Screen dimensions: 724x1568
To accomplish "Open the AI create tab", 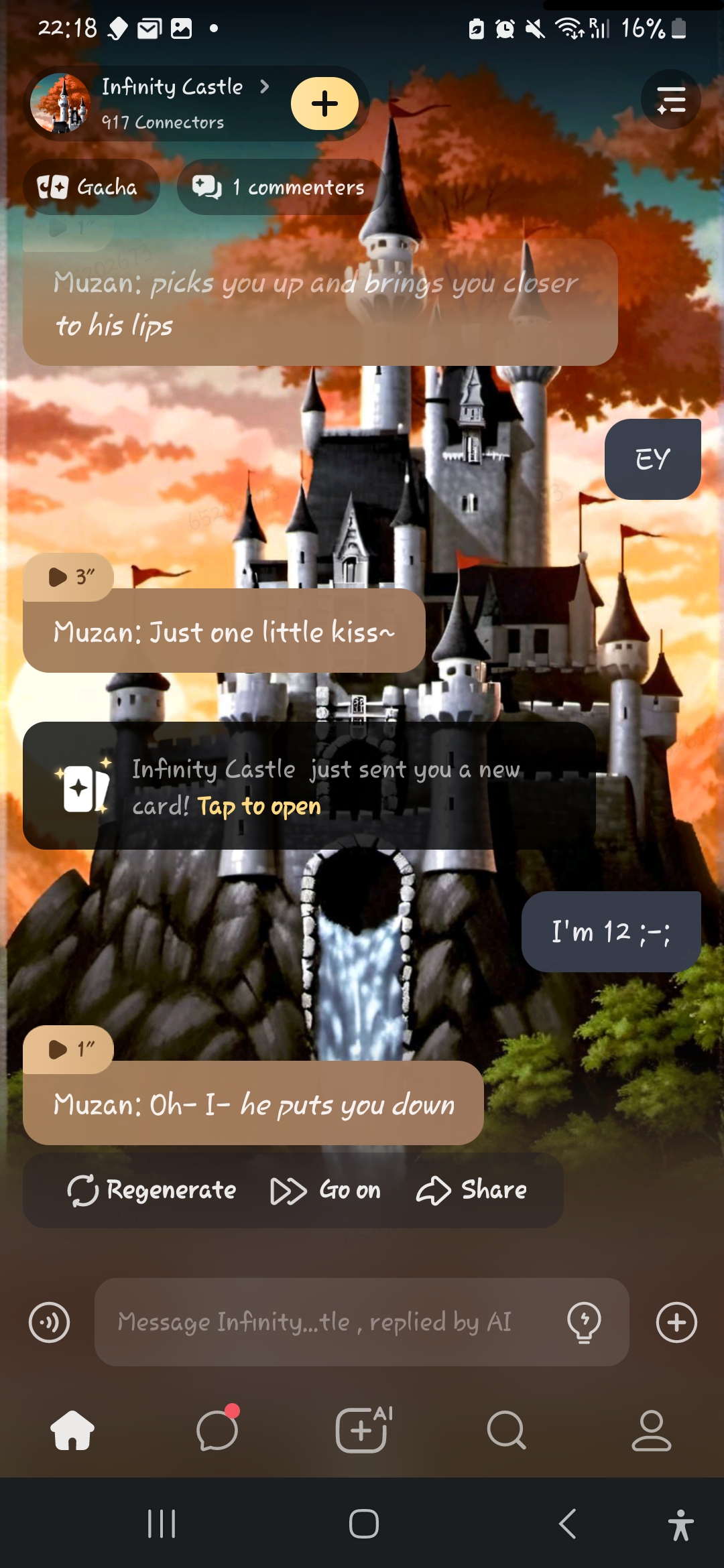I will click(x=362, y=1430).
